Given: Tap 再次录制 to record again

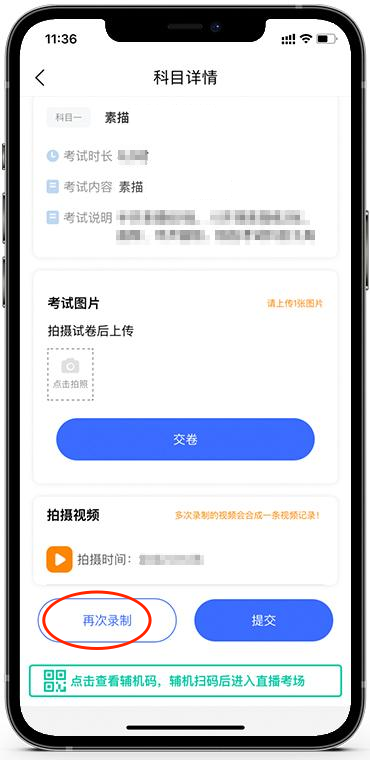Looking at the screenshot, I should 107,620.
